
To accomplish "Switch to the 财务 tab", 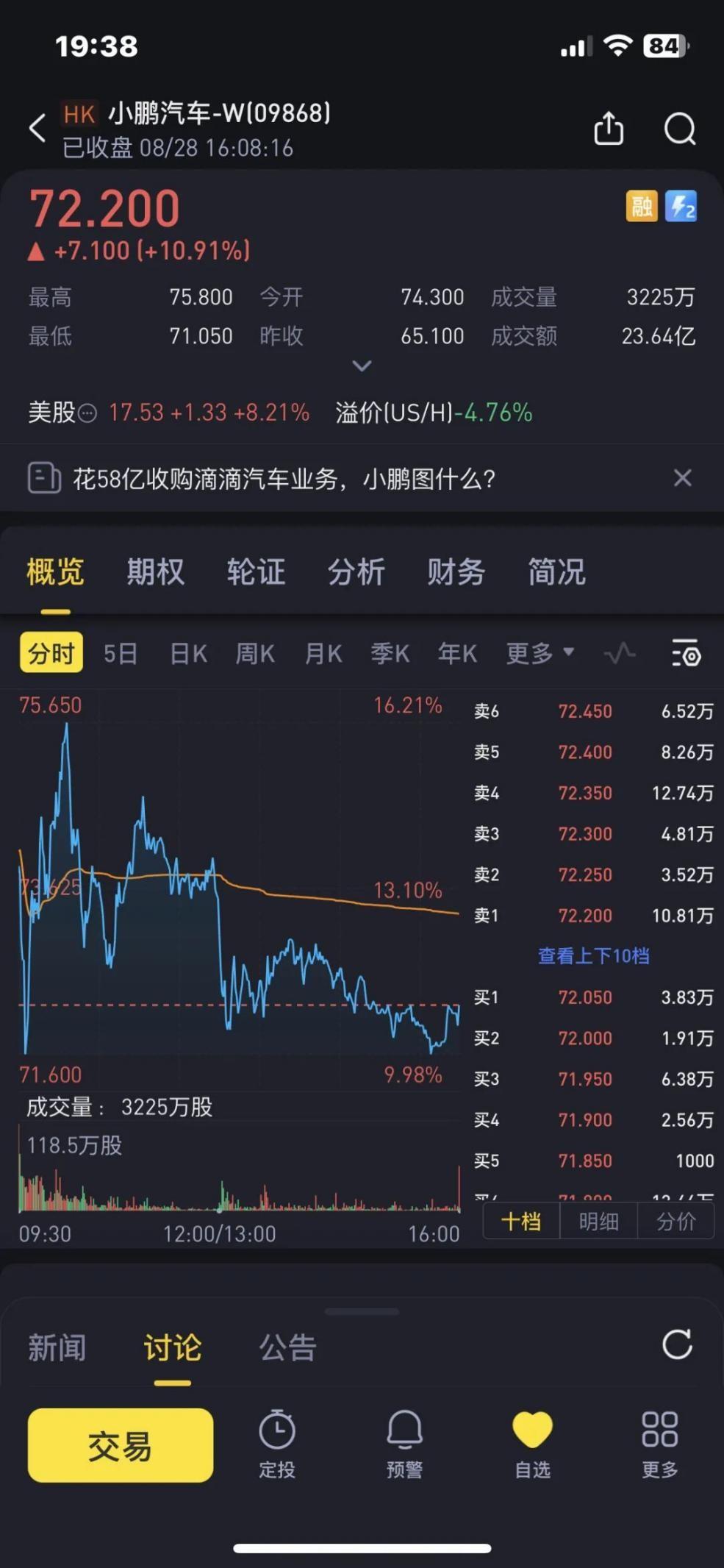I will (455, 571).
